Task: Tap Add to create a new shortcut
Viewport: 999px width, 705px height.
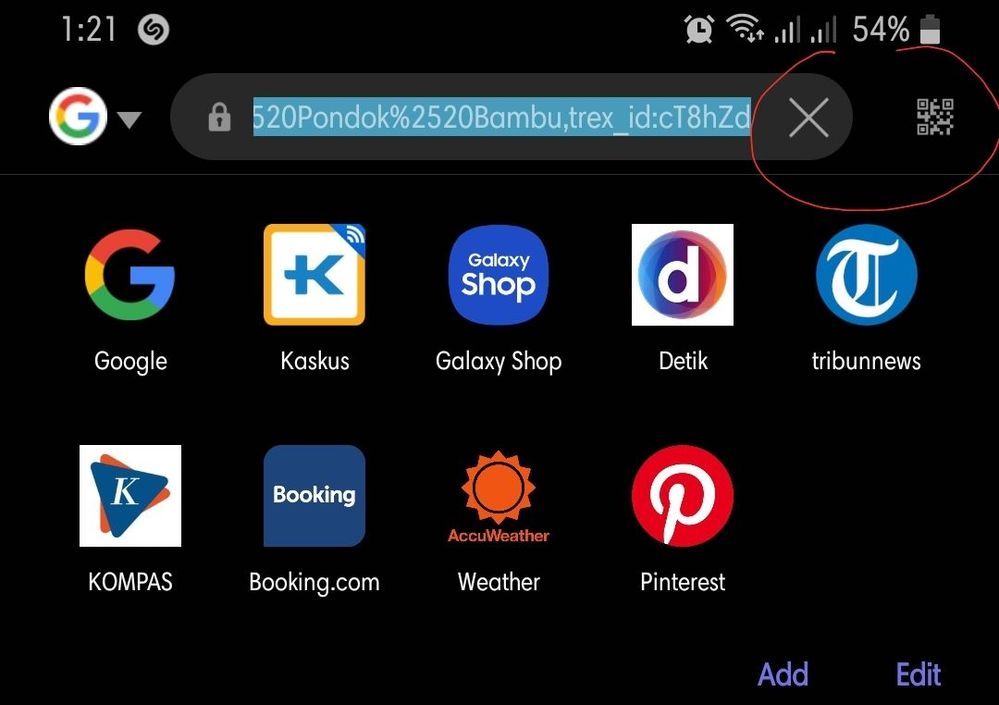Action: (782, 674)
